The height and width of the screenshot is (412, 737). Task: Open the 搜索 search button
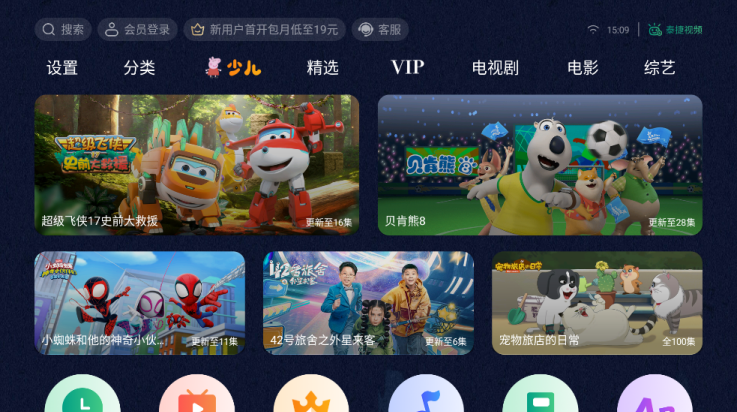[63, 30]
